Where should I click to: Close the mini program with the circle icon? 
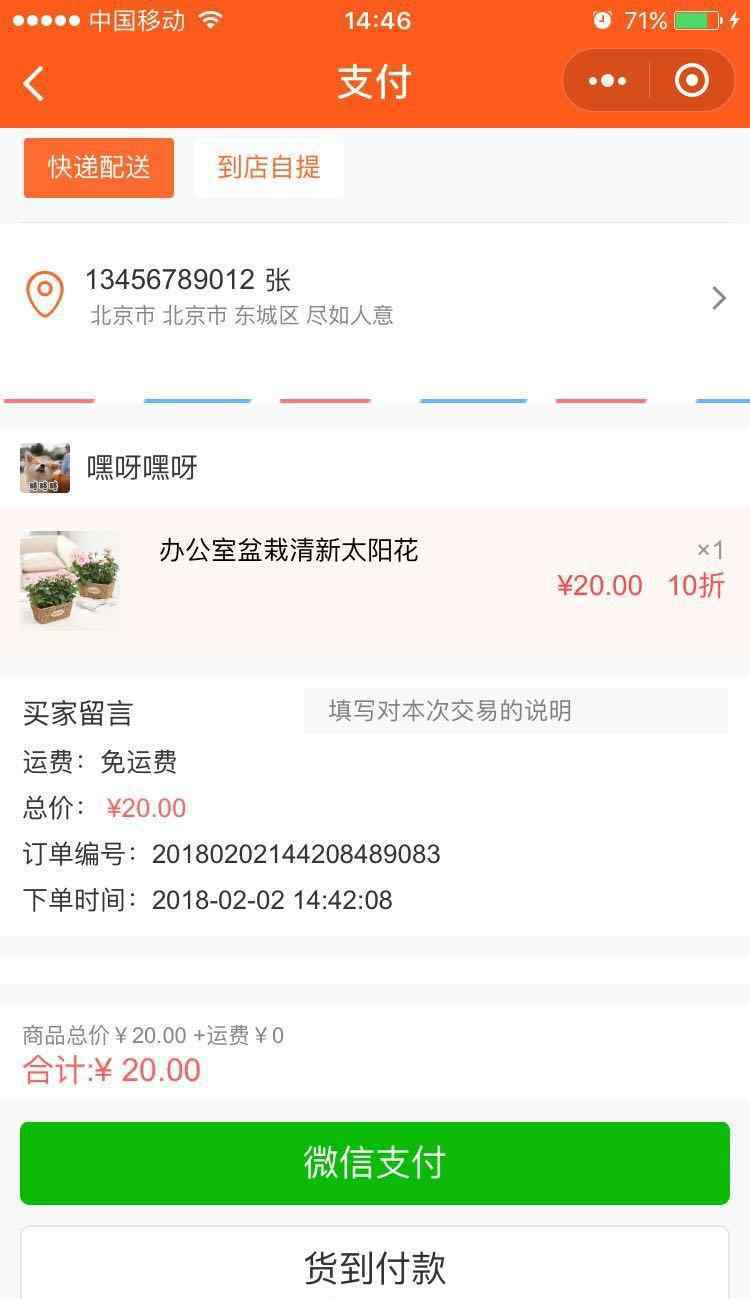(x=692, y=81)
